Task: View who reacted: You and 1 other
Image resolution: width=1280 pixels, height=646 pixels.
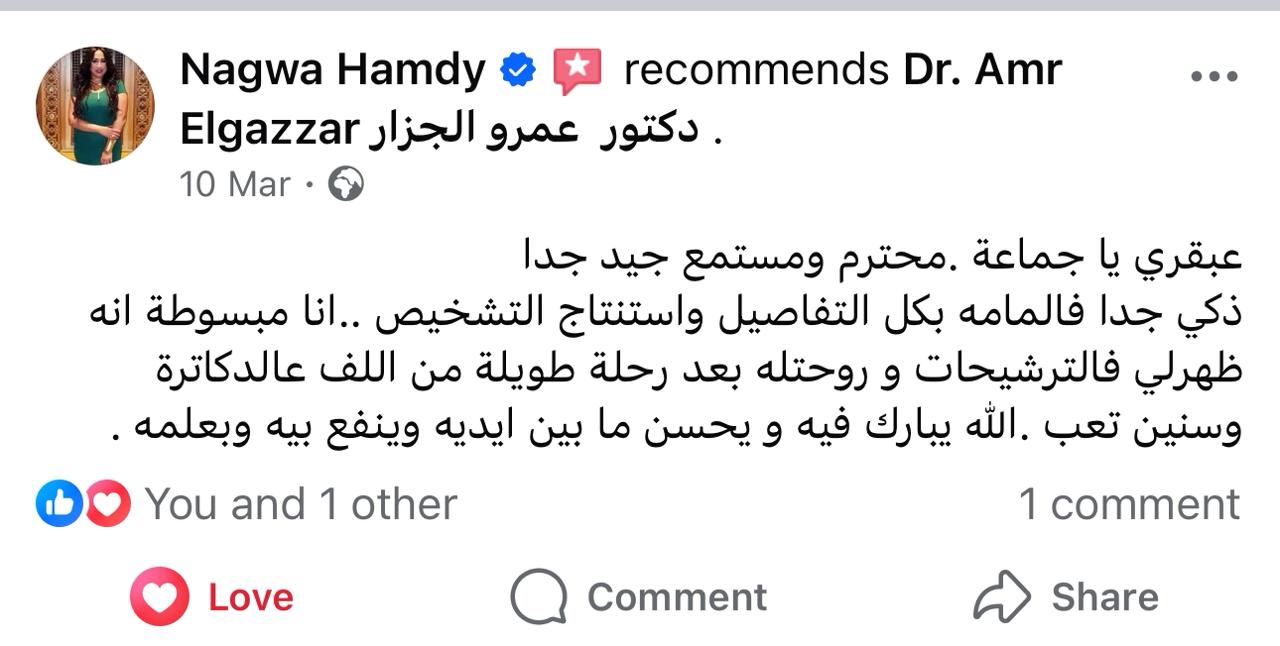Action: [300, 504]
